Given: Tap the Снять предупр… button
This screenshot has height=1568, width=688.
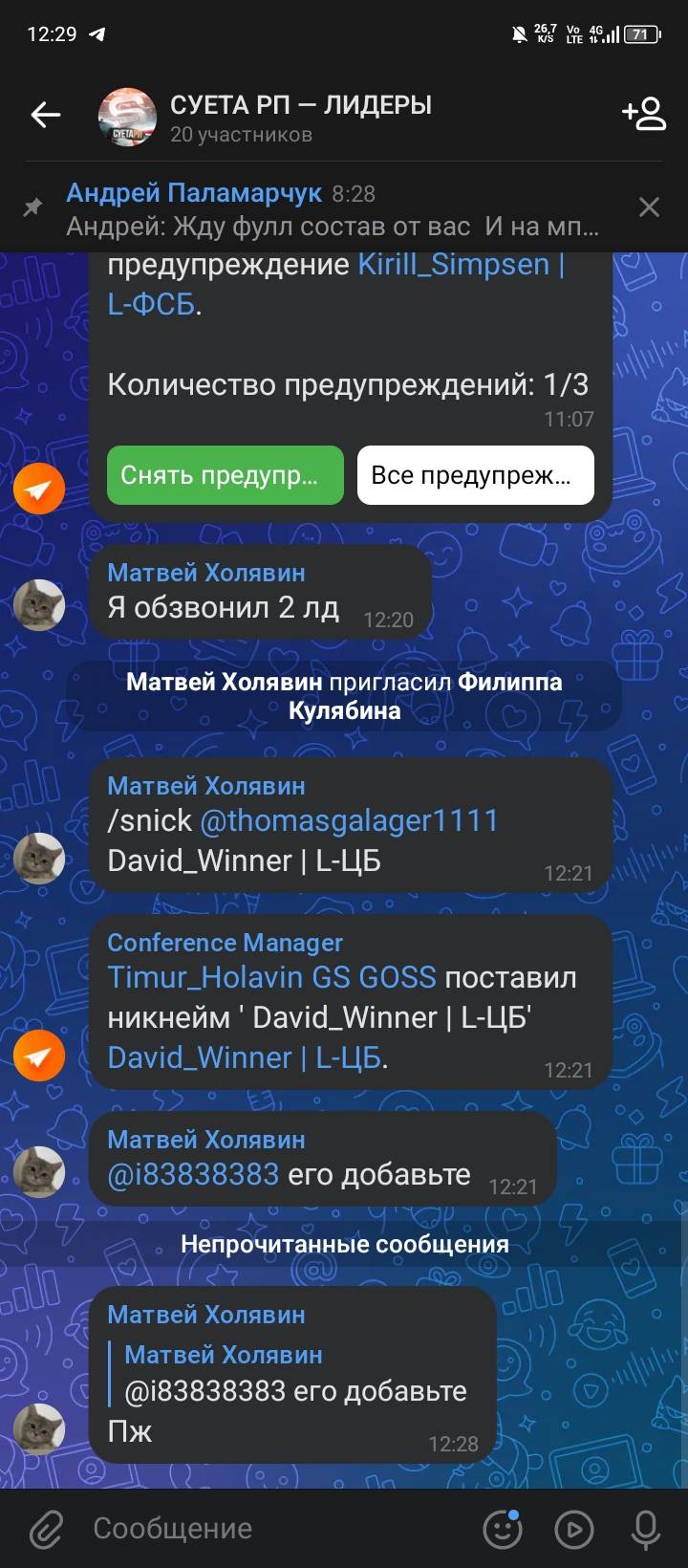Looking at the screenshot, I should click(x=225, y=475).
